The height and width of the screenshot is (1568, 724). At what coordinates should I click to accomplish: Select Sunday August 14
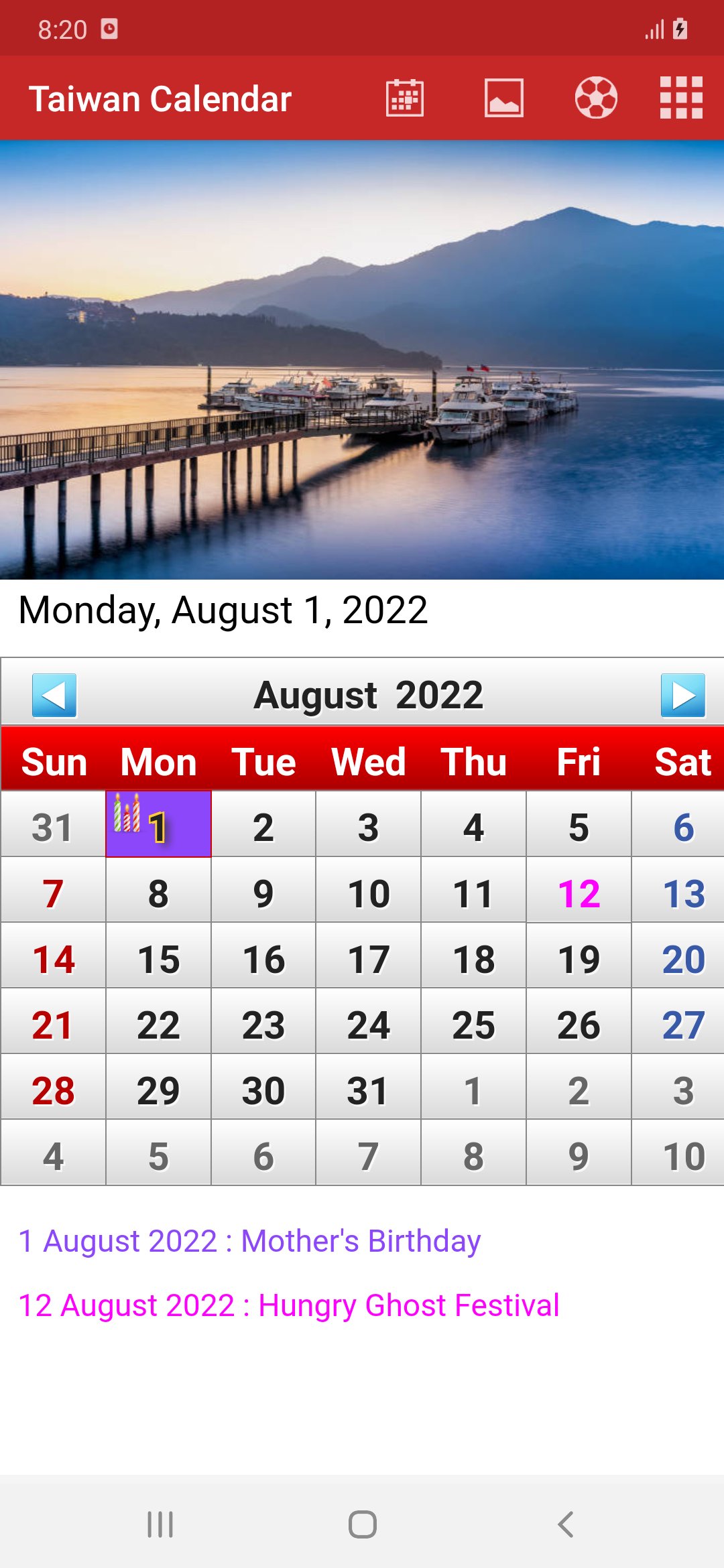(54, 957)
